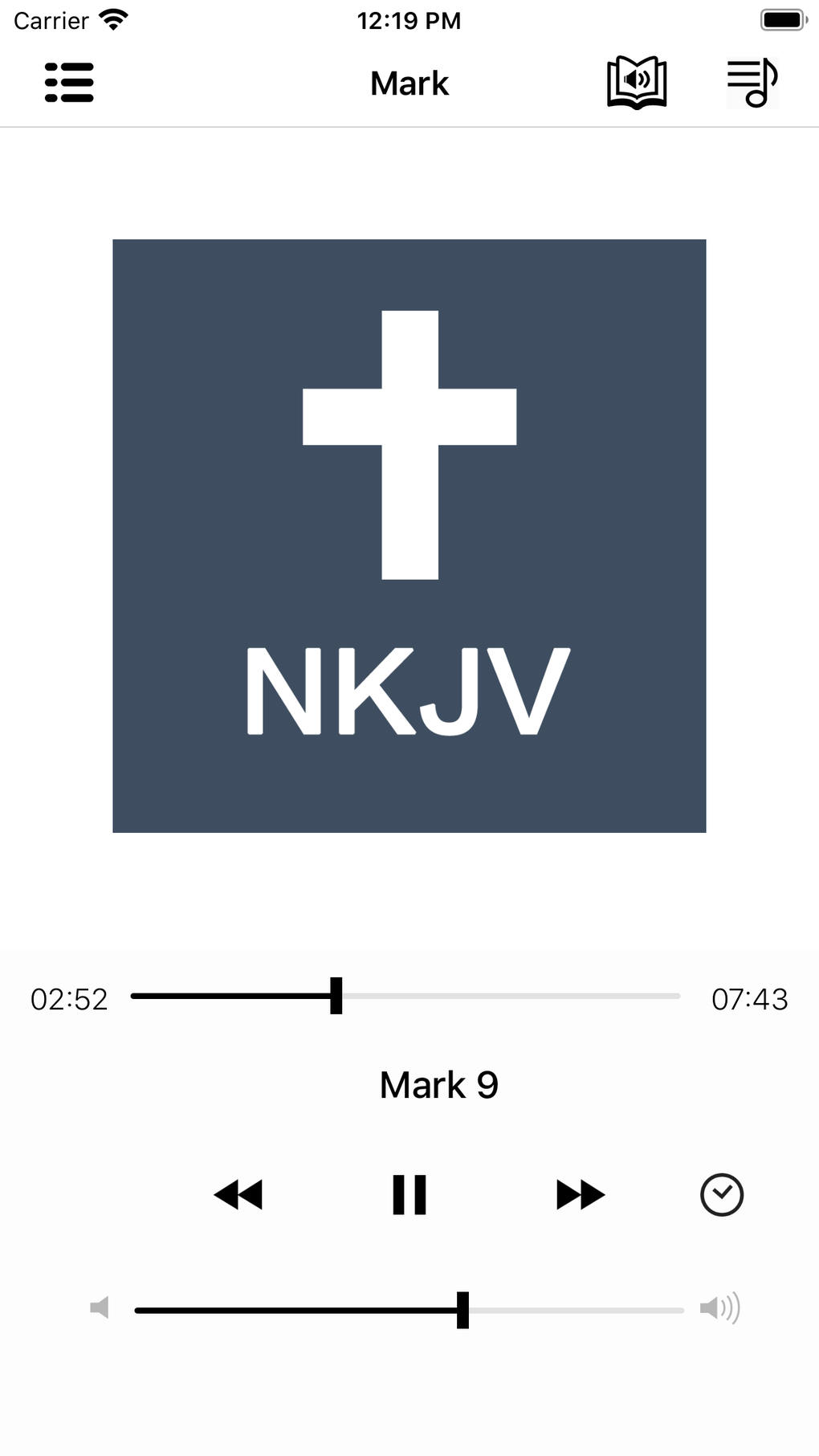Skip to the previous chapter
This screenshot has height=1456, width=819.
point(238,1195)
